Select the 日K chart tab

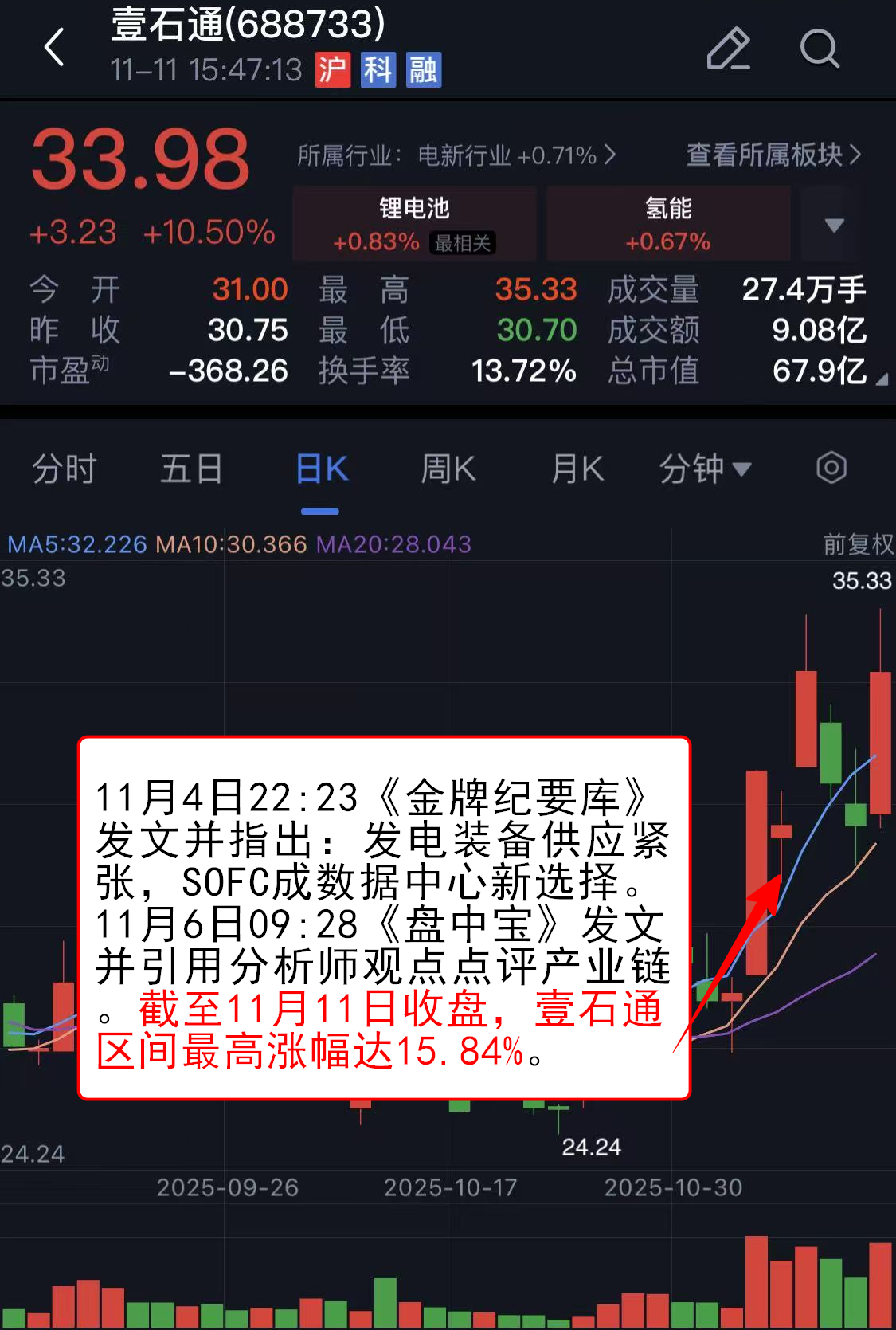coord(321,469)
